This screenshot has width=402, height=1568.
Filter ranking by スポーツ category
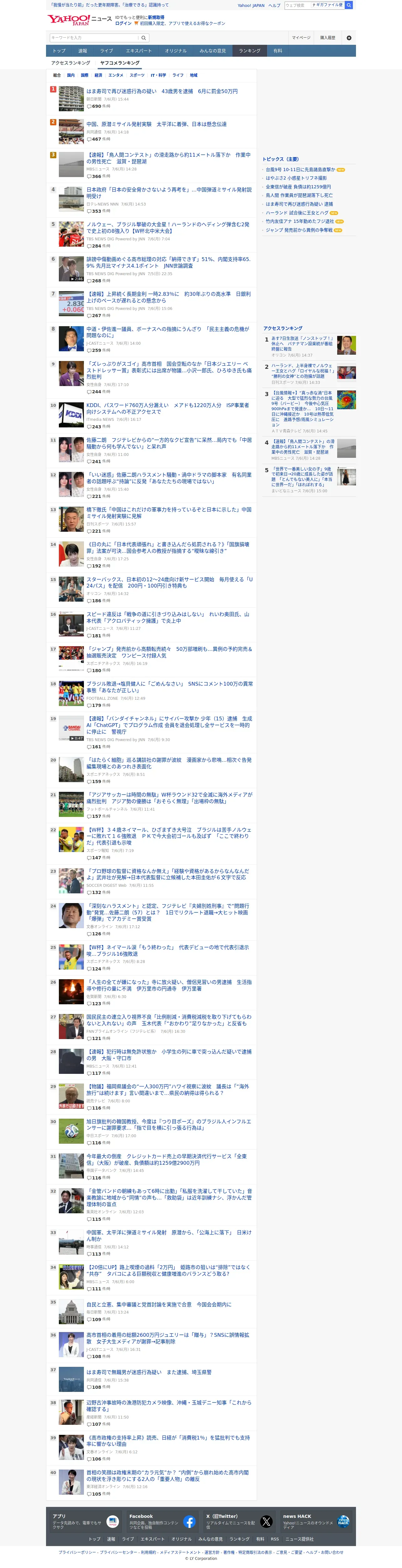[137, 76]
